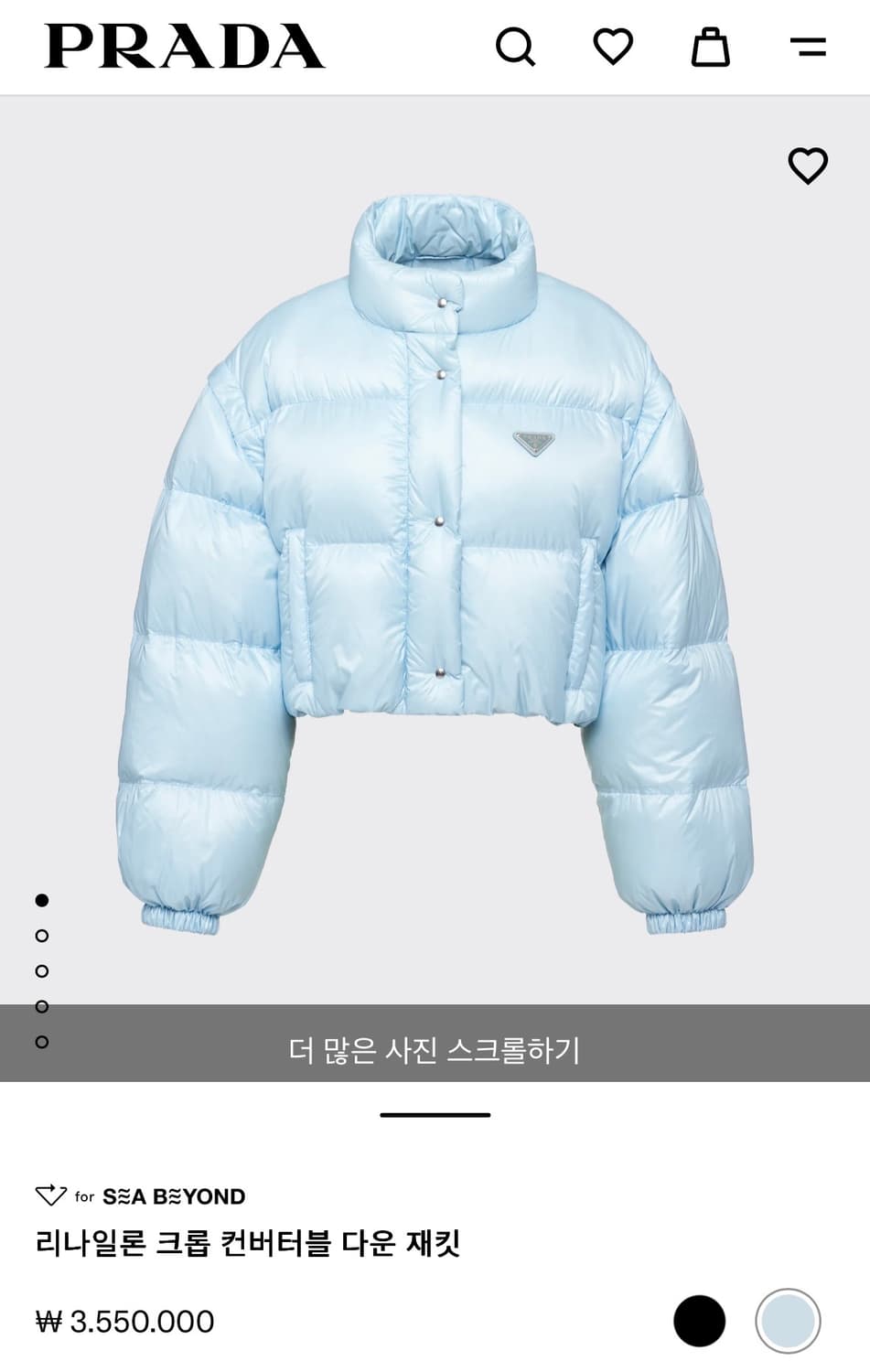Select the last carousel dot
Viewport: 870px width, 1372px height.
[40, 1044]
